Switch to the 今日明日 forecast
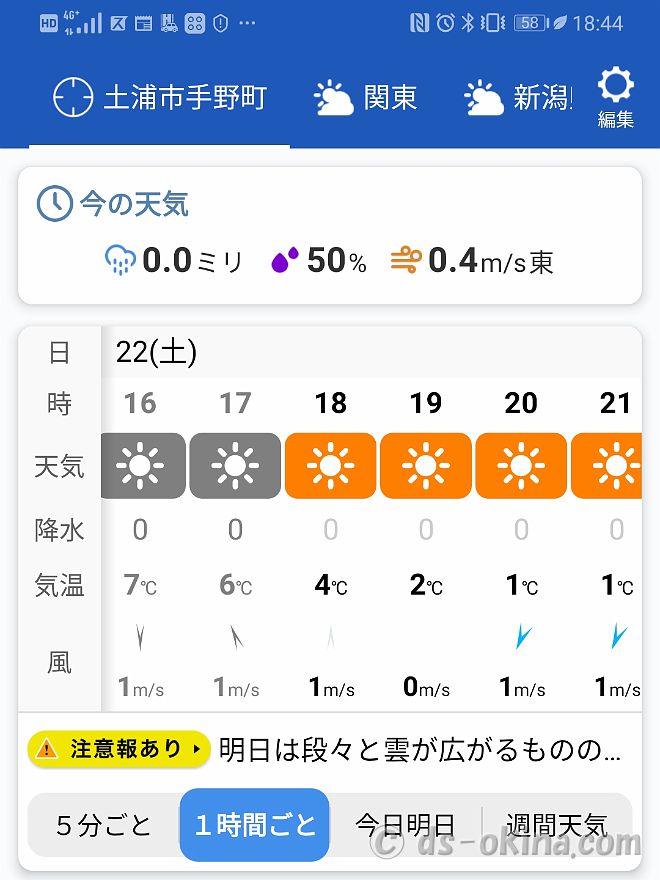This screenshot has width=660, height=880. click(x=405, y=825)
